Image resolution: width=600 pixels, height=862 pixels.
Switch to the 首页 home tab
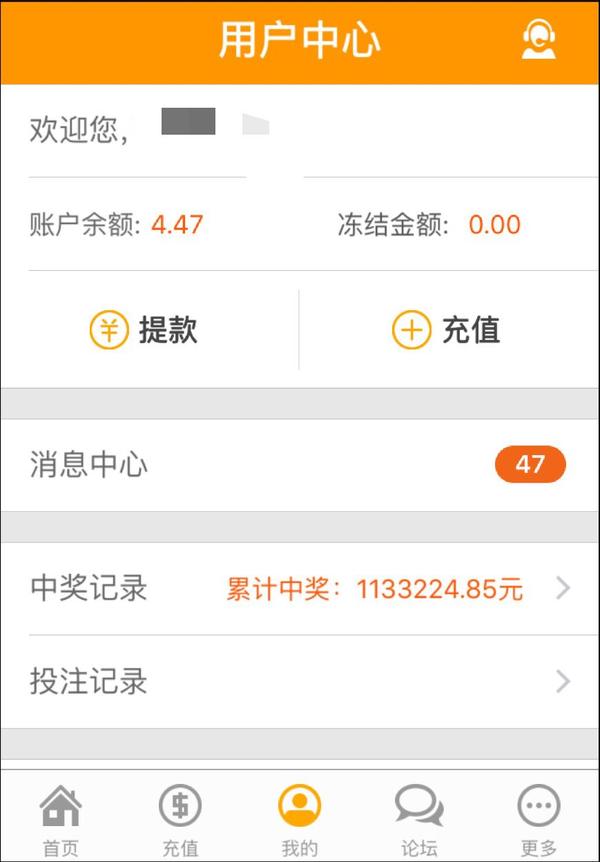(60, 820)
